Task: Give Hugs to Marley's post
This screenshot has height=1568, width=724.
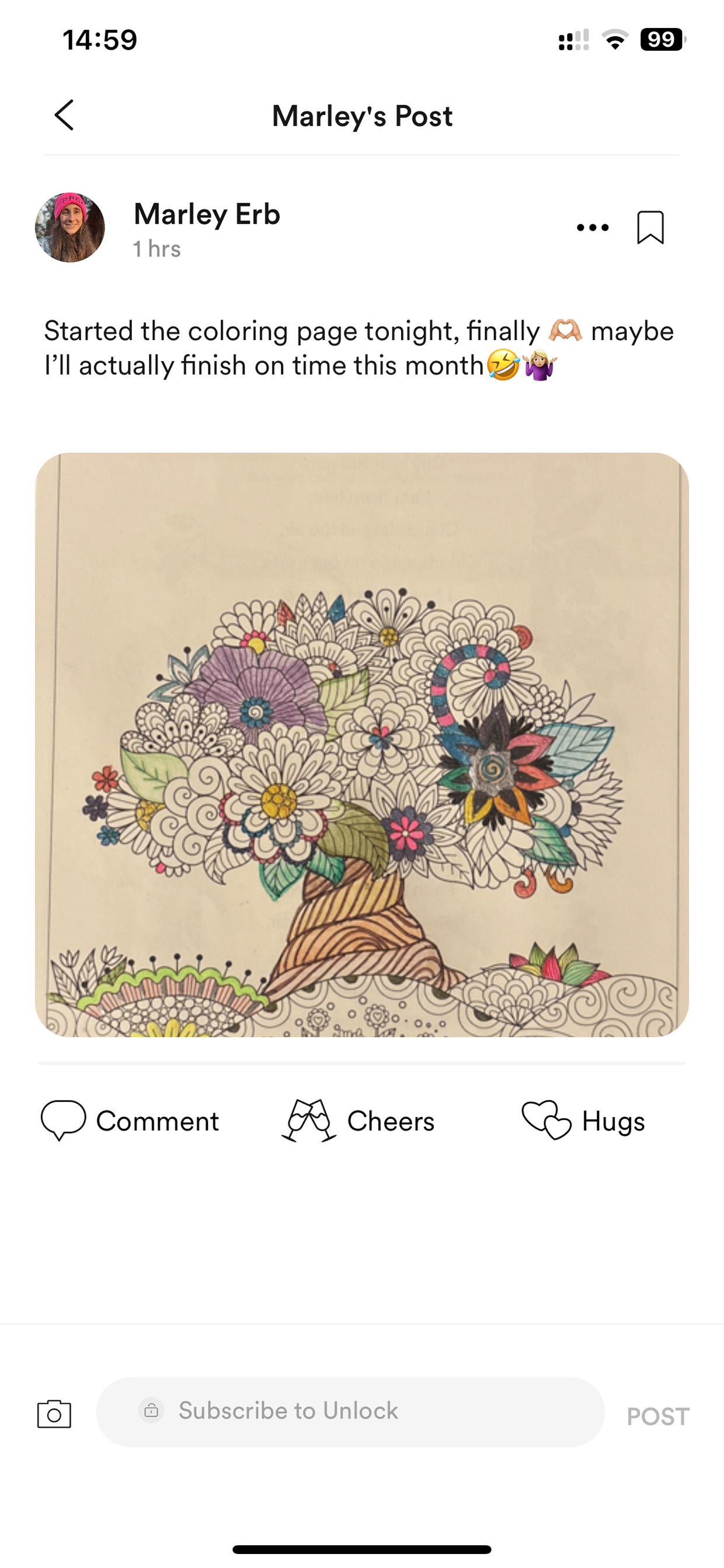Action: [583, 1121]
